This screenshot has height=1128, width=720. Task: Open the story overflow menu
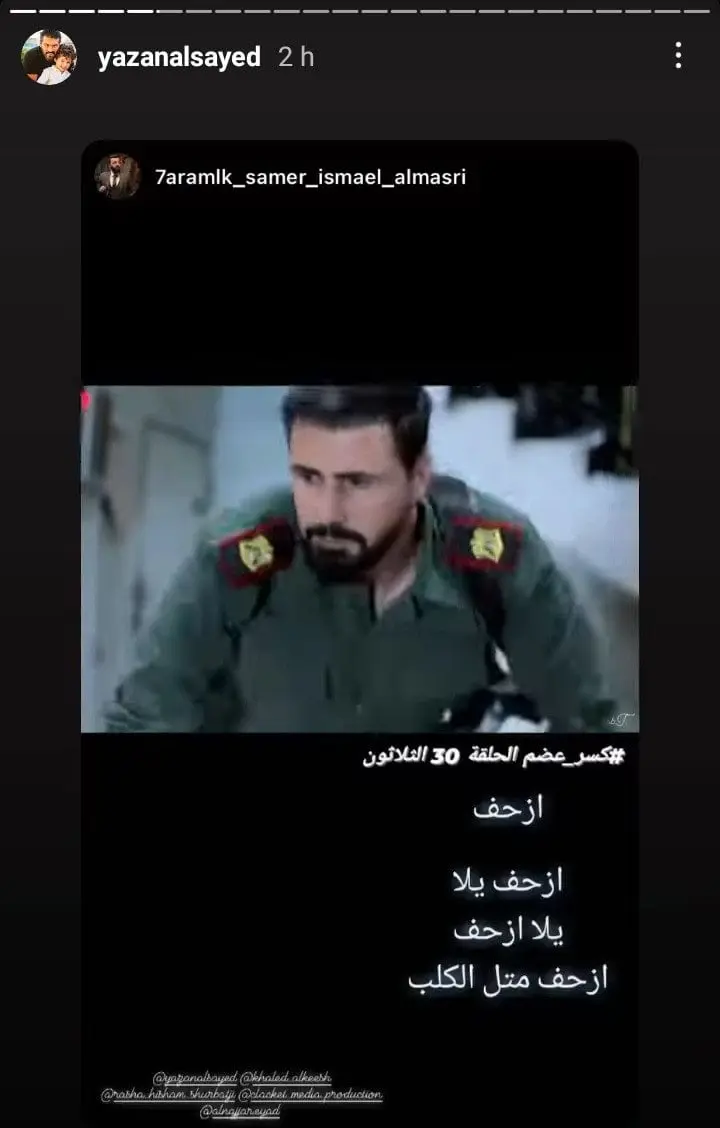[678, 56]
